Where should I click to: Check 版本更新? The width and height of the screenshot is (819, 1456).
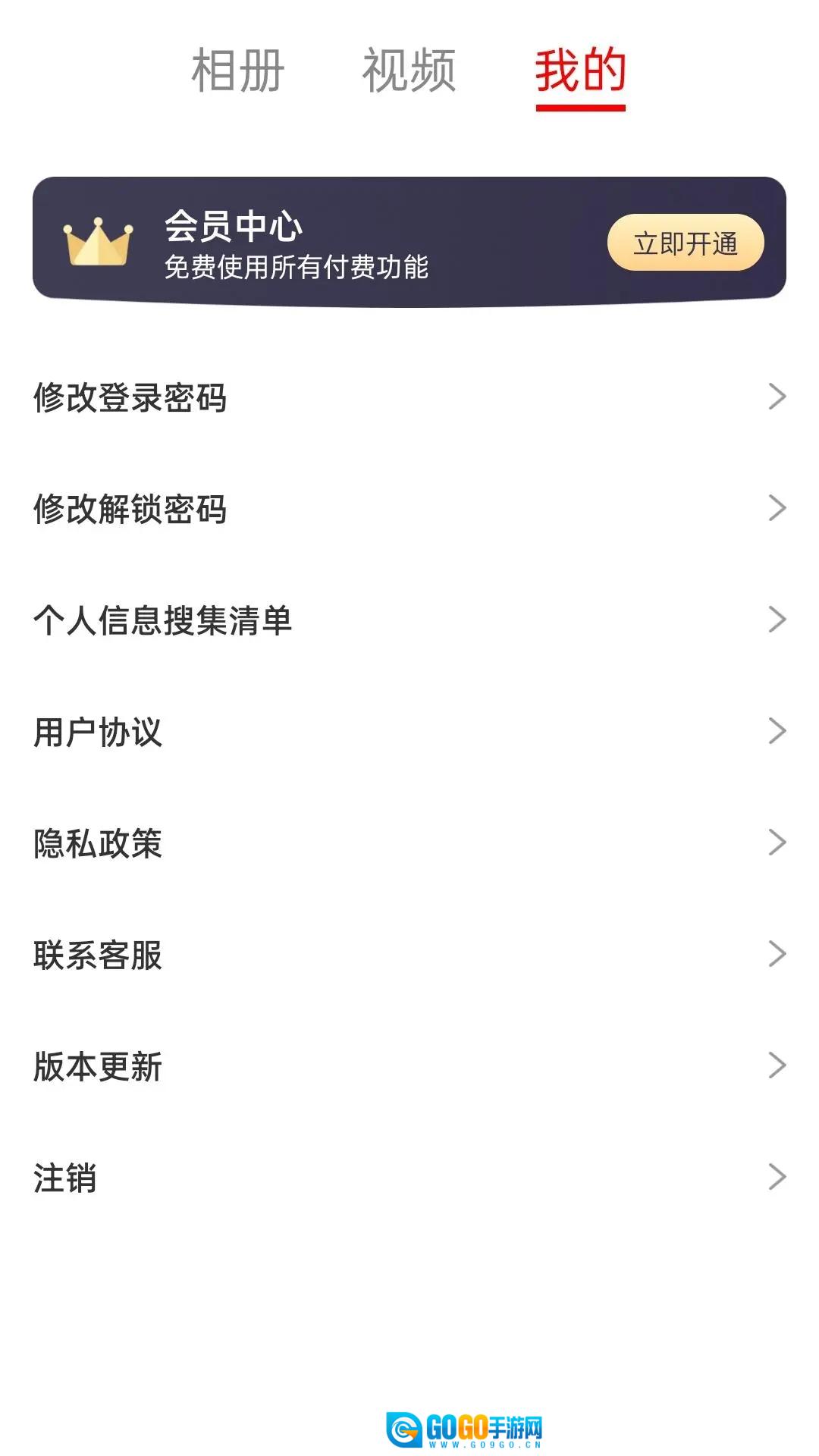(409, 1065)
